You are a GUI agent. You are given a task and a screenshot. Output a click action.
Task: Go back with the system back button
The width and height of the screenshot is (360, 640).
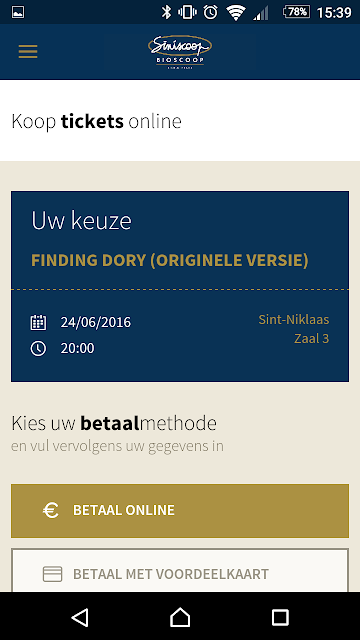tap(80, 617)
